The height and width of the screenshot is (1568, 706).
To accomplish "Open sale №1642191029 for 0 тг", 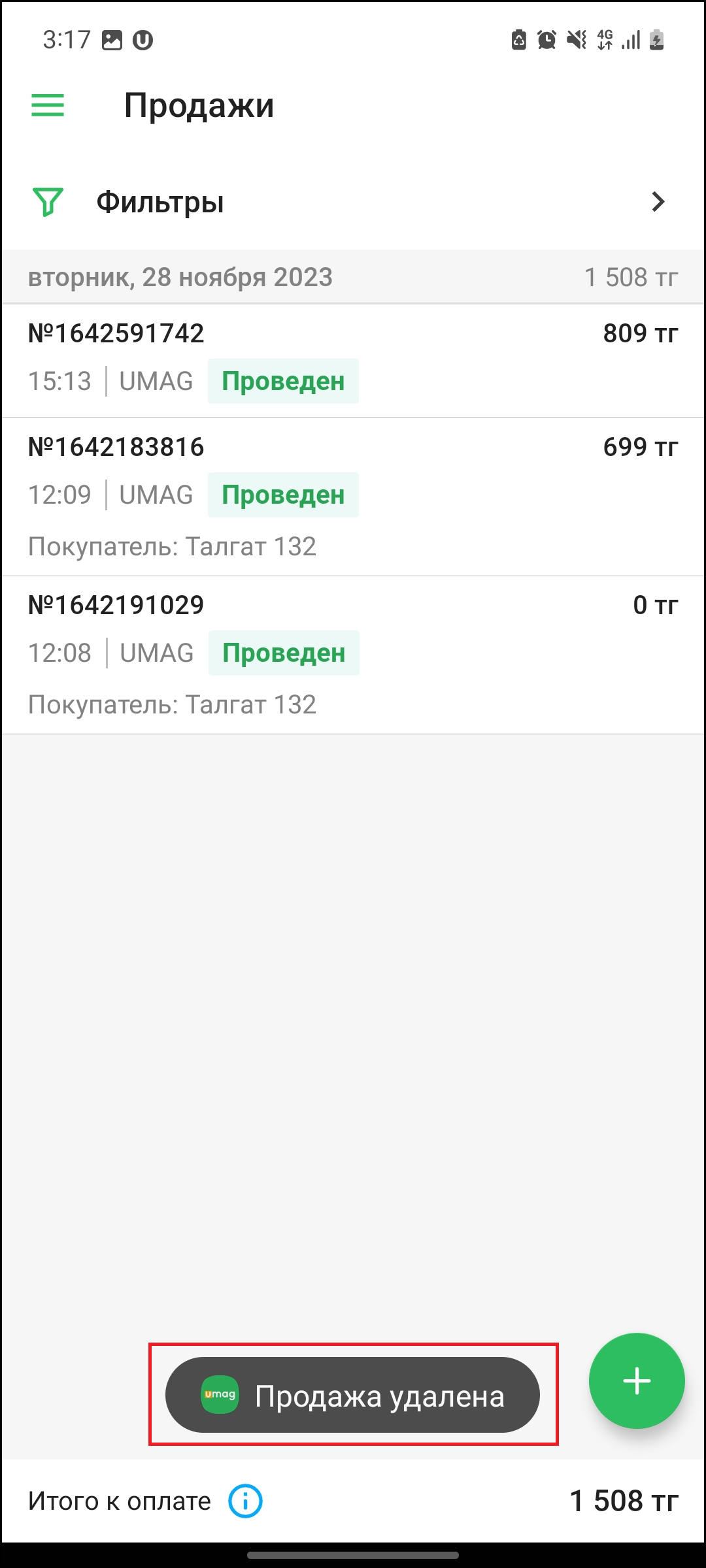I will 353,655.
